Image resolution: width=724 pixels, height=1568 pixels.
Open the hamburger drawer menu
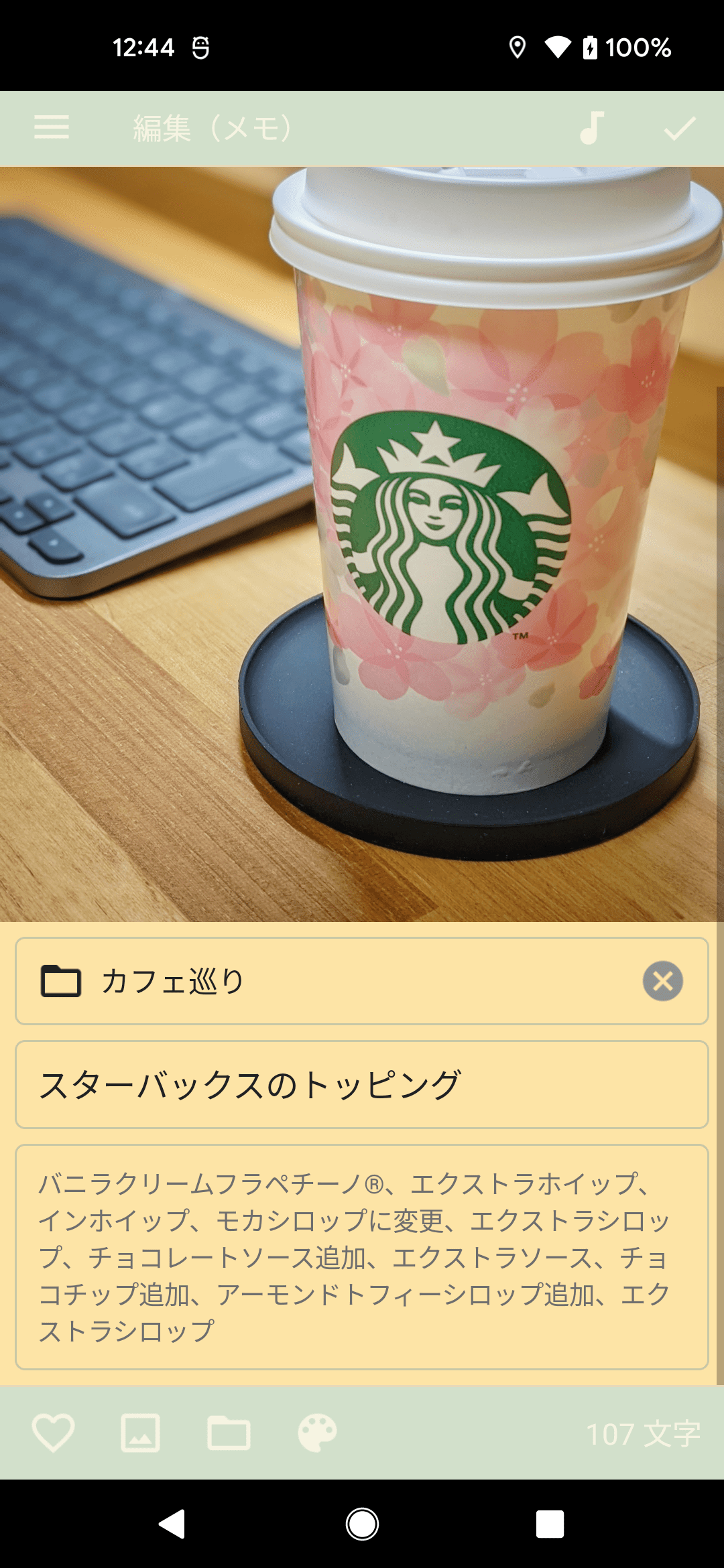click(x=52, y=127)
